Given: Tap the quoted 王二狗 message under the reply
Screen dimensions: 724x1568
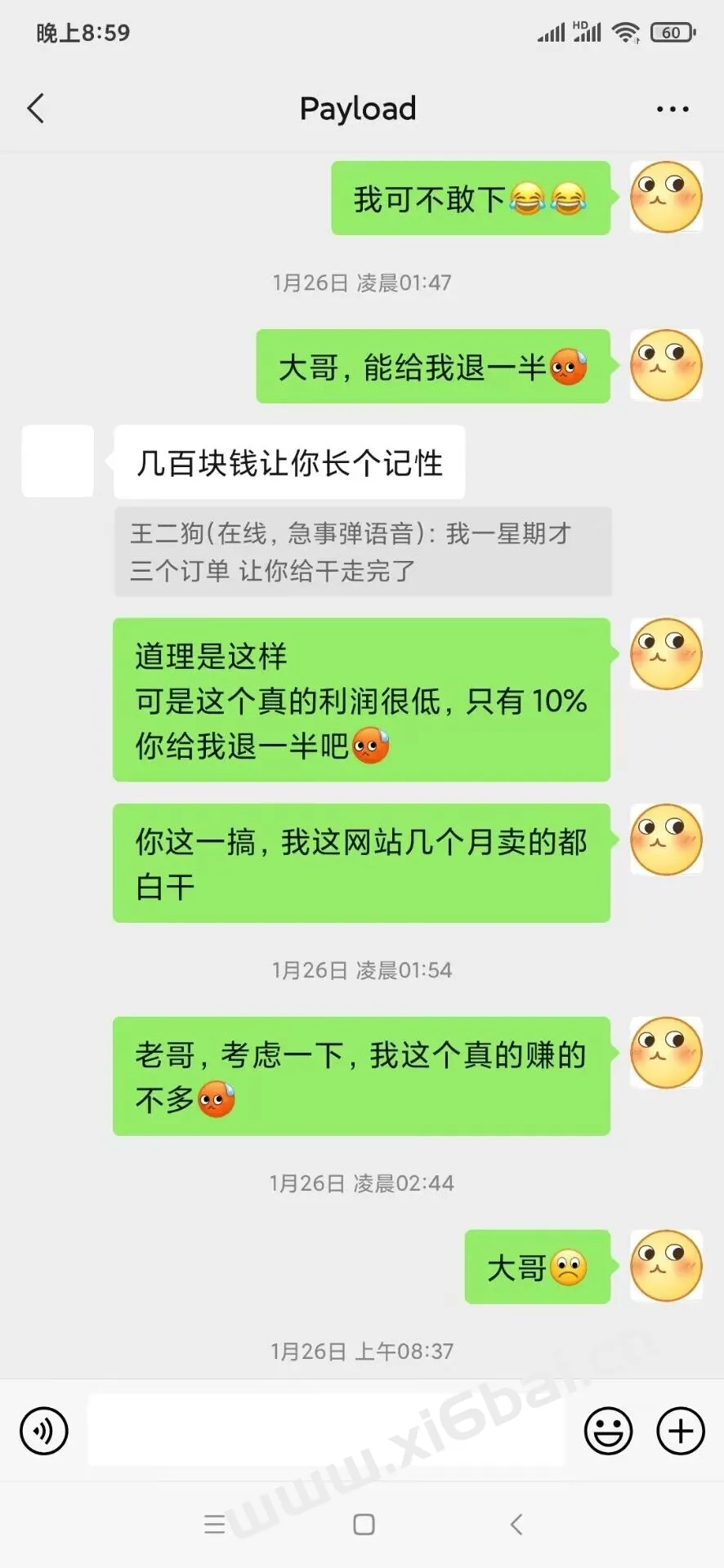Looking at the screenshot, I should [x=363, y=552].
